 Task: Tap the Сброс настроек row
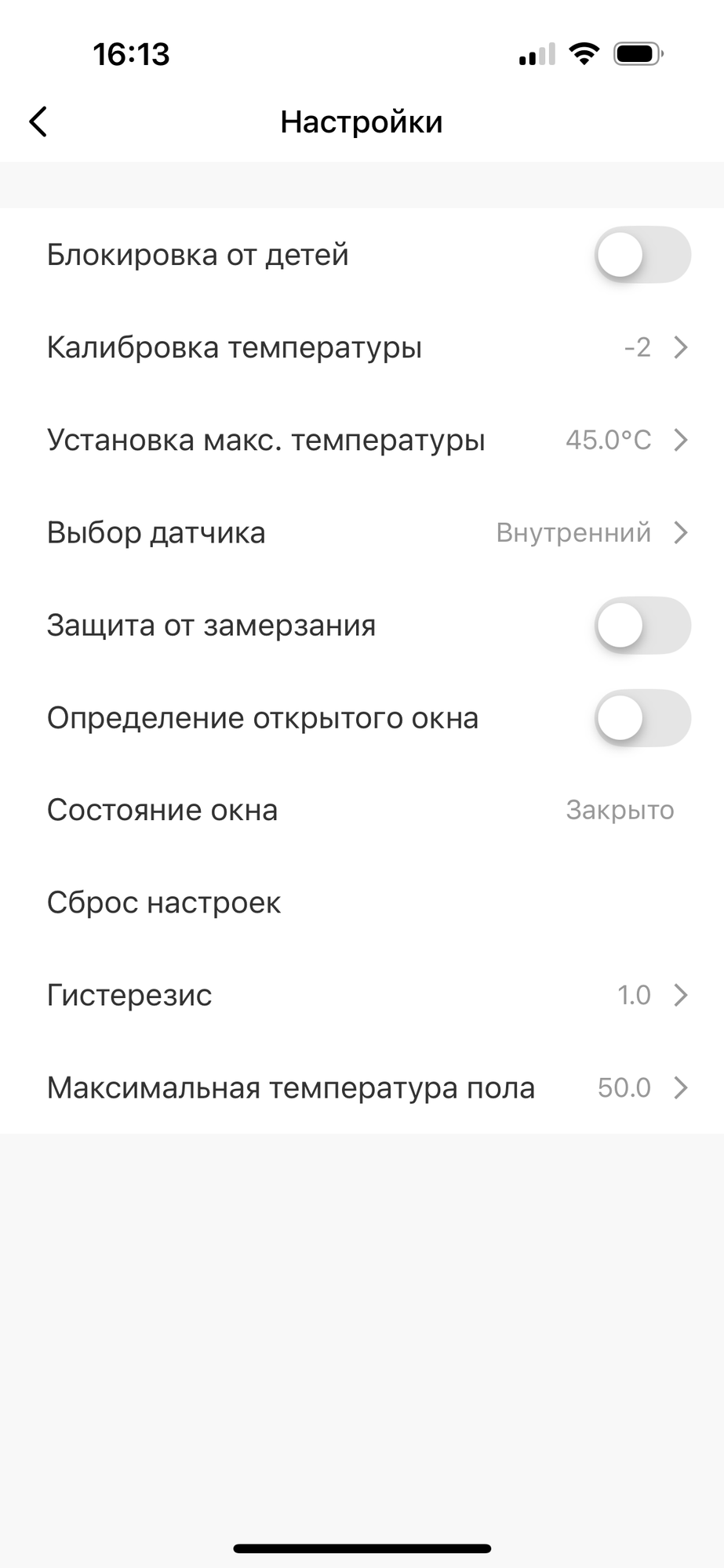click(165, 903)
